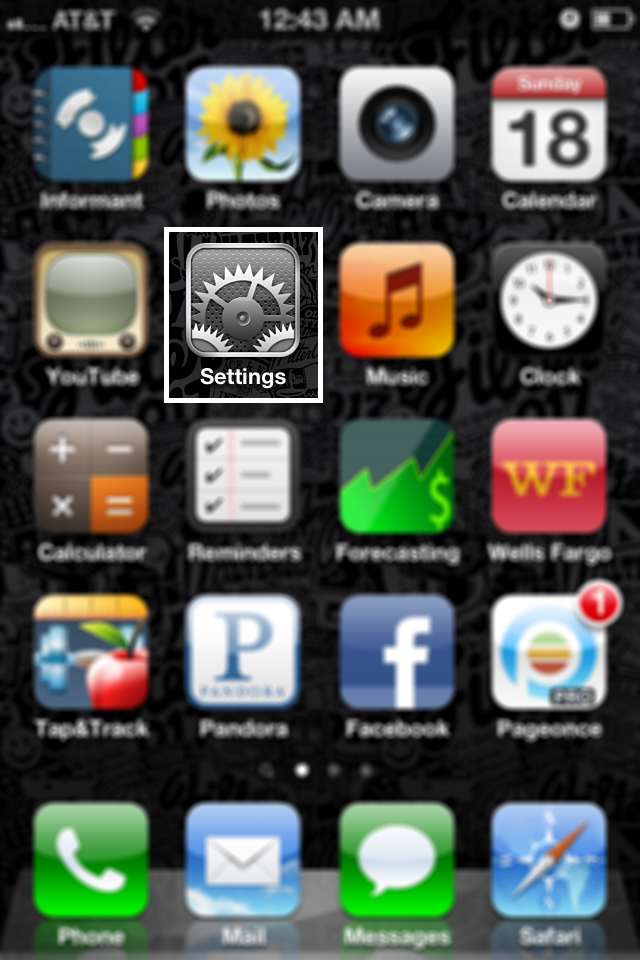This screenshot has height=960, width=640.
Task: Launch Tap&Track
Action: coord(91,652)
